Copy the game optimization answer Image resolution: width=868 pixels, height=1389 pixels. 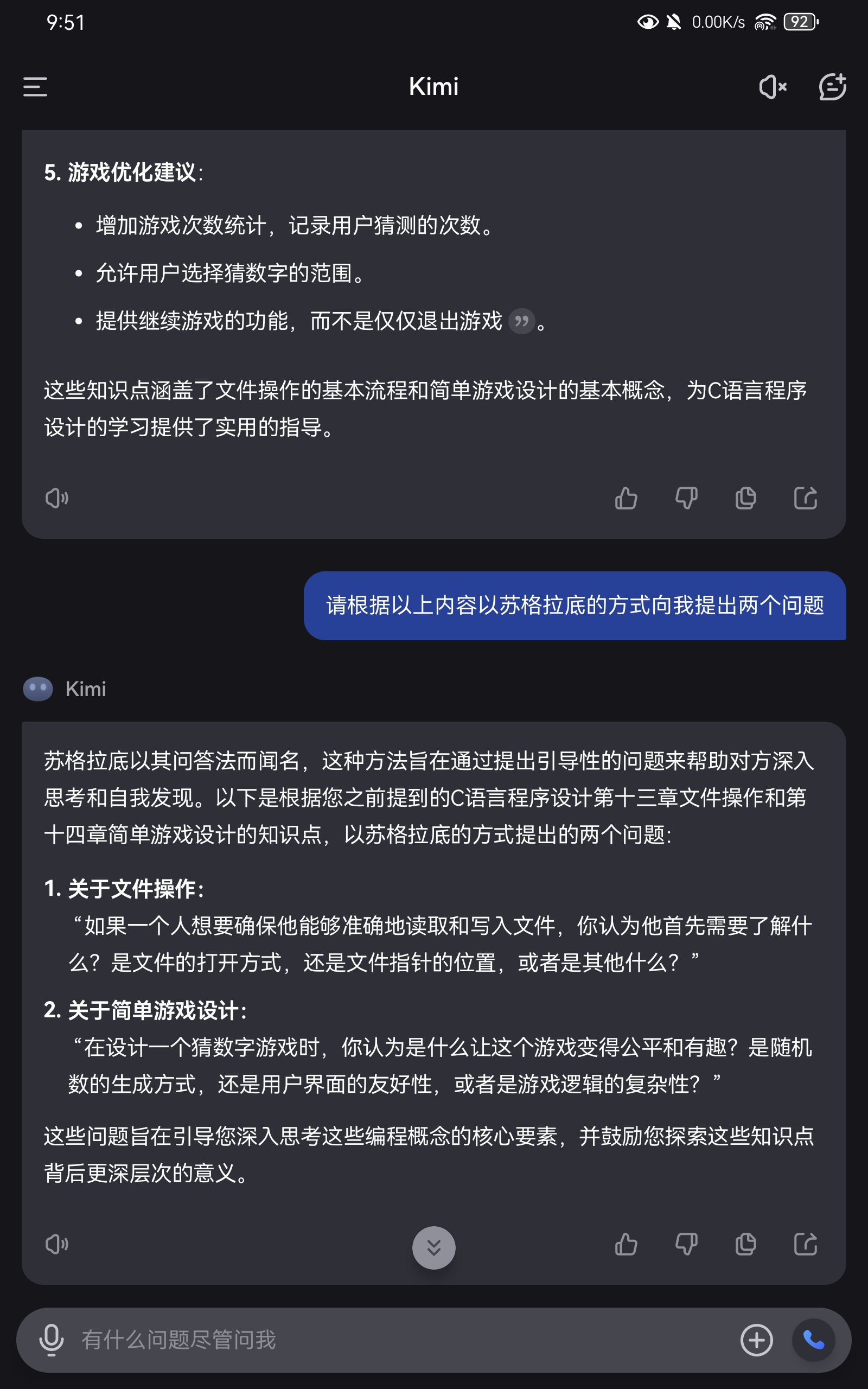click(x=746, y=498)
